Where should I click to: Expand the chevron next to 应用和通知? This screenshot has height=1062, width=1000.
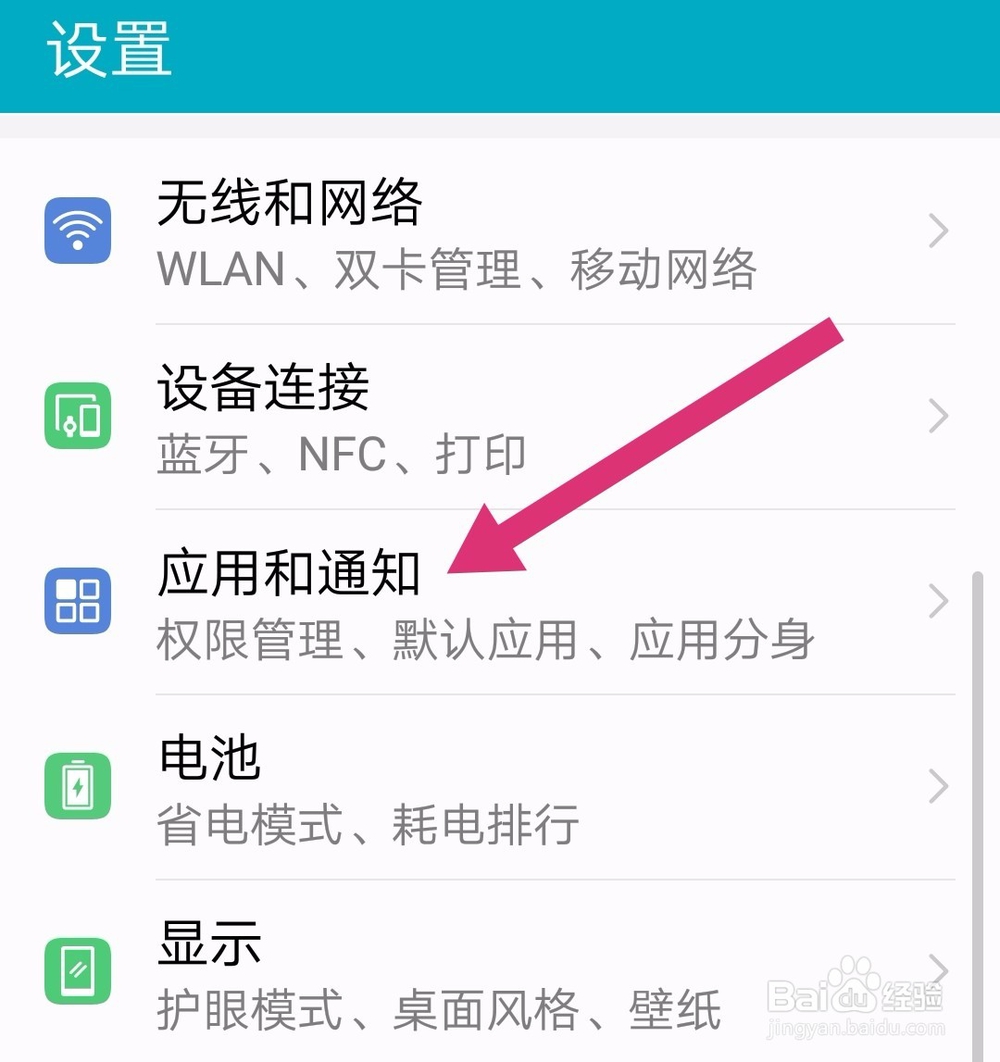(938, 600)
